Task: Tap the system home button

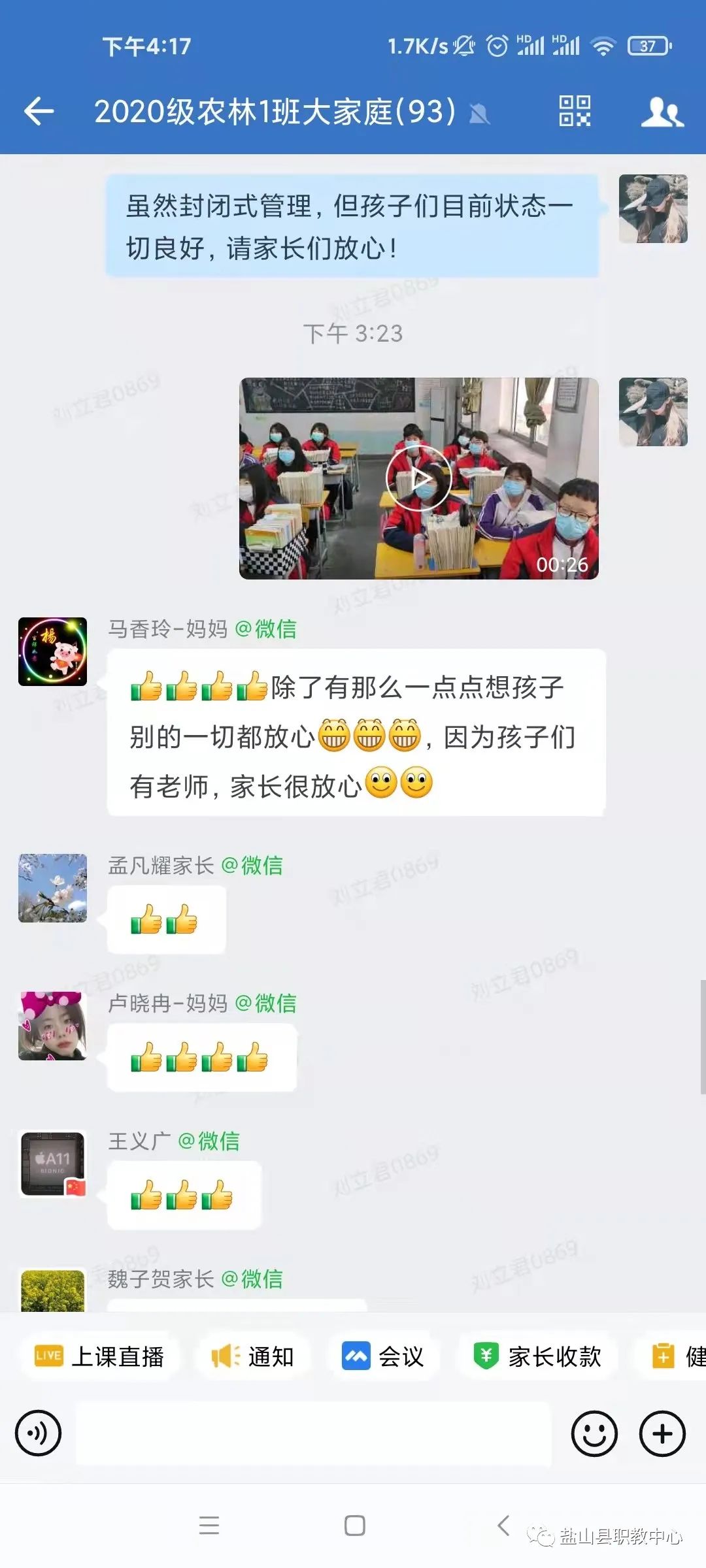Action: (x=354, y=1526)
